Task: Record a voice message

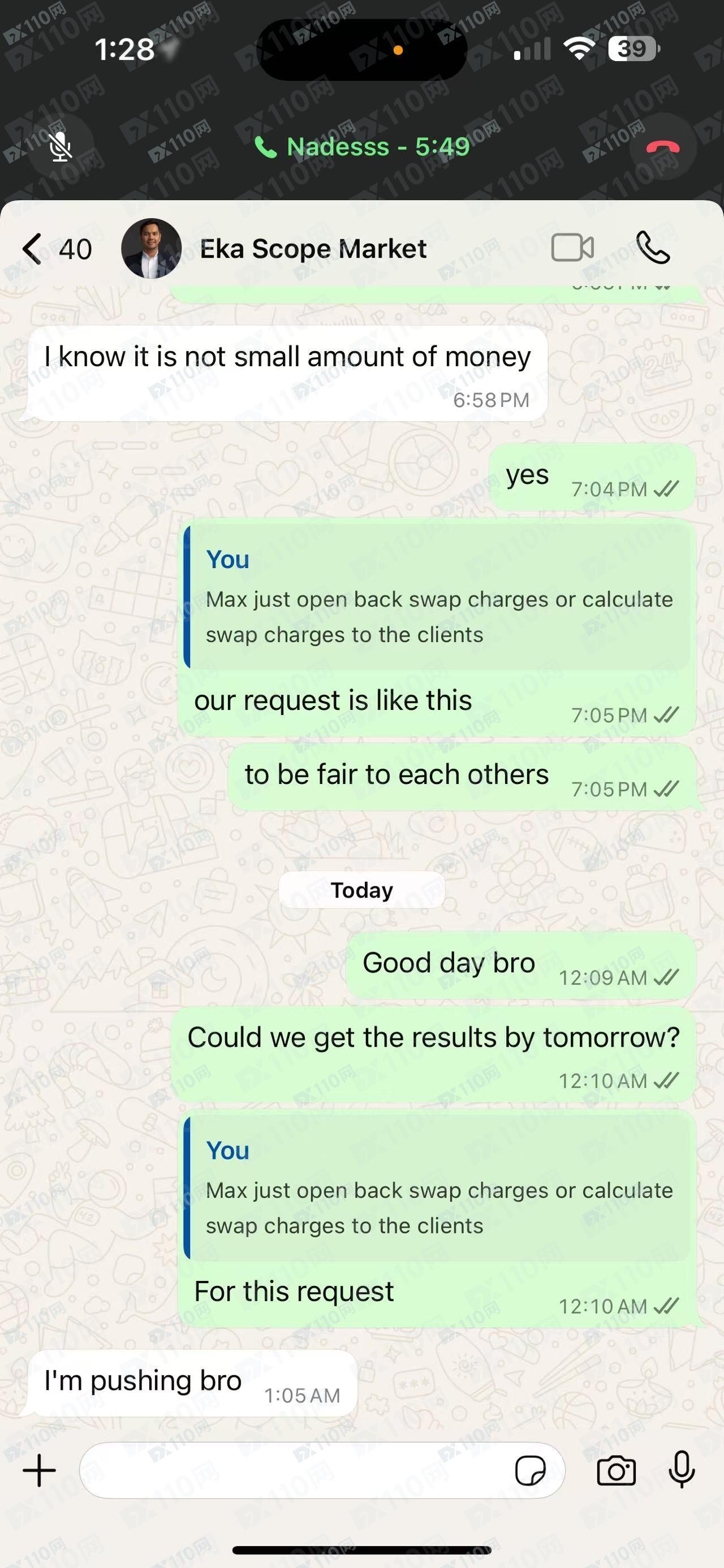Action: click(x=682, y=1470)
